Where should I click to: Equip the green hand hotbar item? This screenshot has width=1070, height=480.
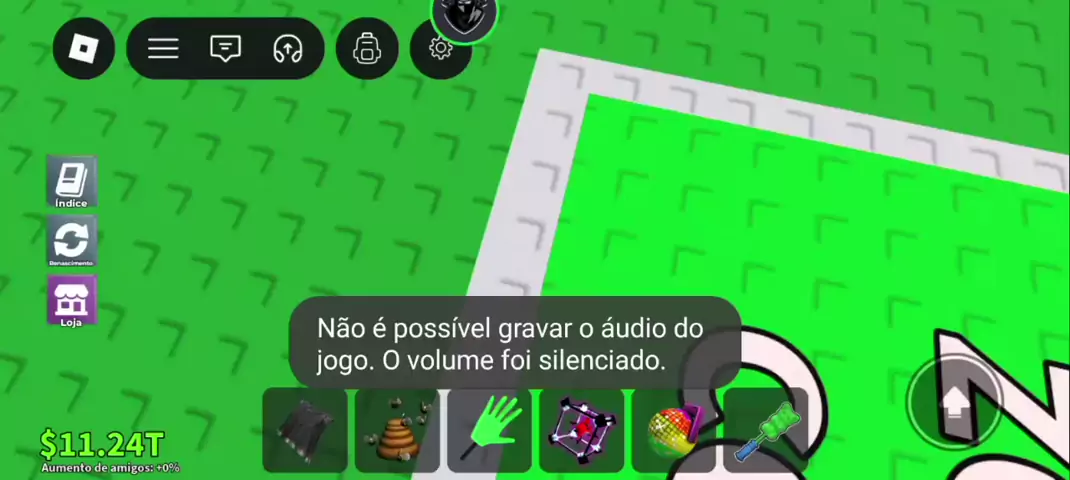click(x=489, y=430)
